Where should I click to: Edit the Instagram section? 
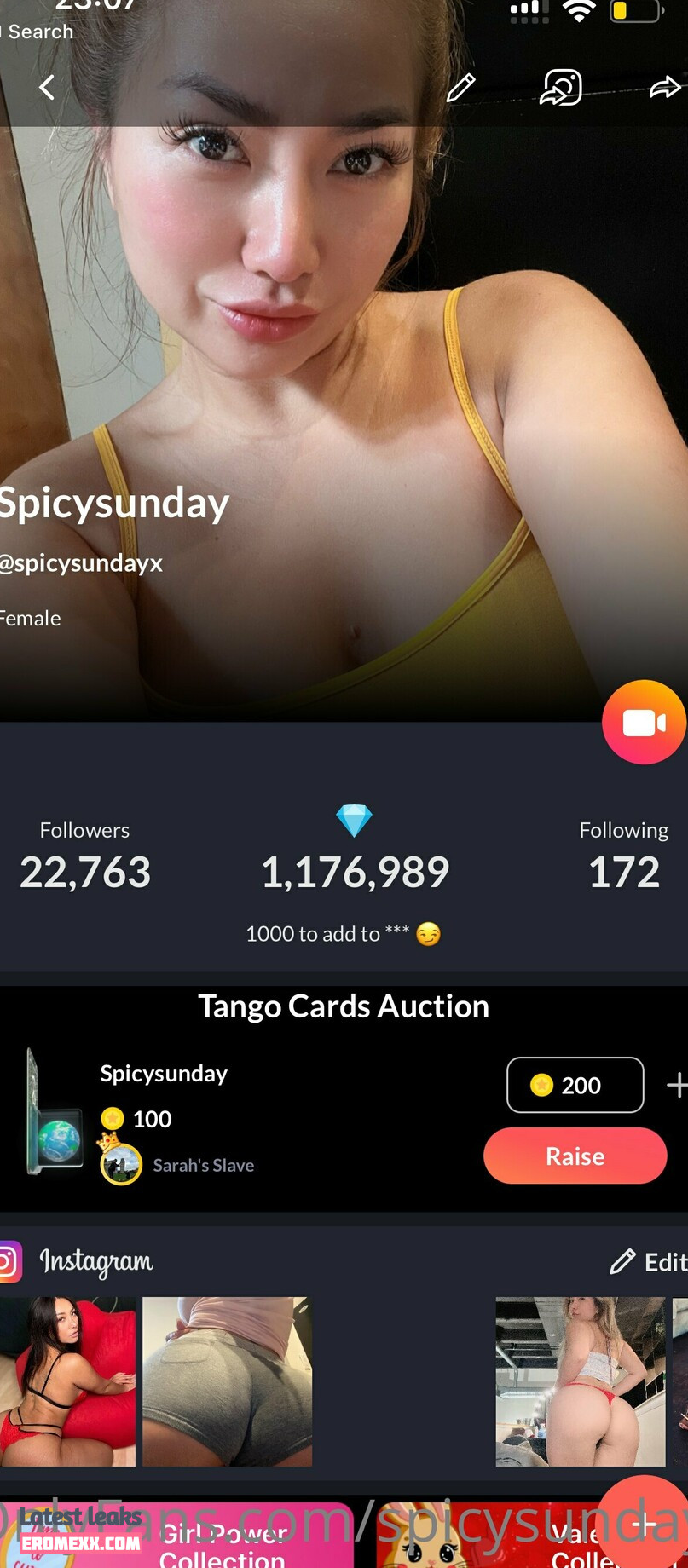pos(650,1261)
